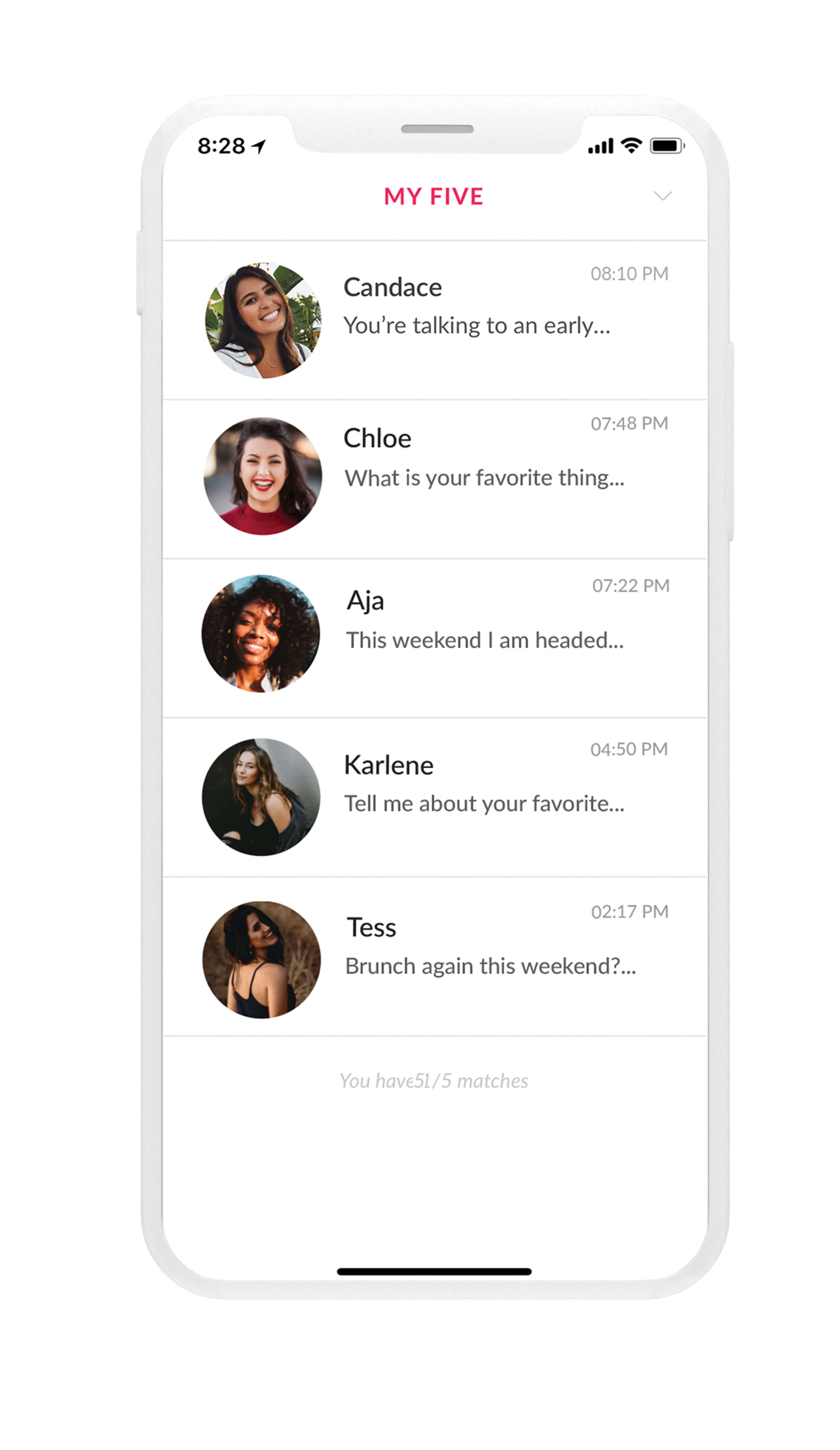The height and width of the screenshot is (1450, 840).
Task: Open Chloe's conversation
Action: click(x=435, y=479)
